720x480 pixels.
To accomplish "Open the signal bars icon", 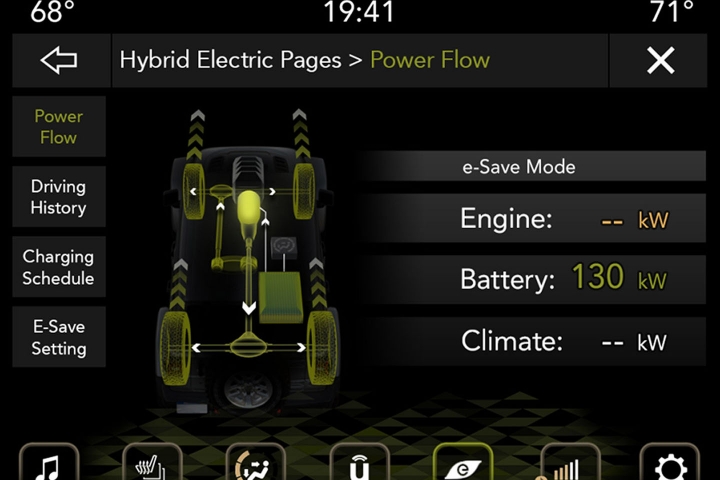I will tap(567, 463).
